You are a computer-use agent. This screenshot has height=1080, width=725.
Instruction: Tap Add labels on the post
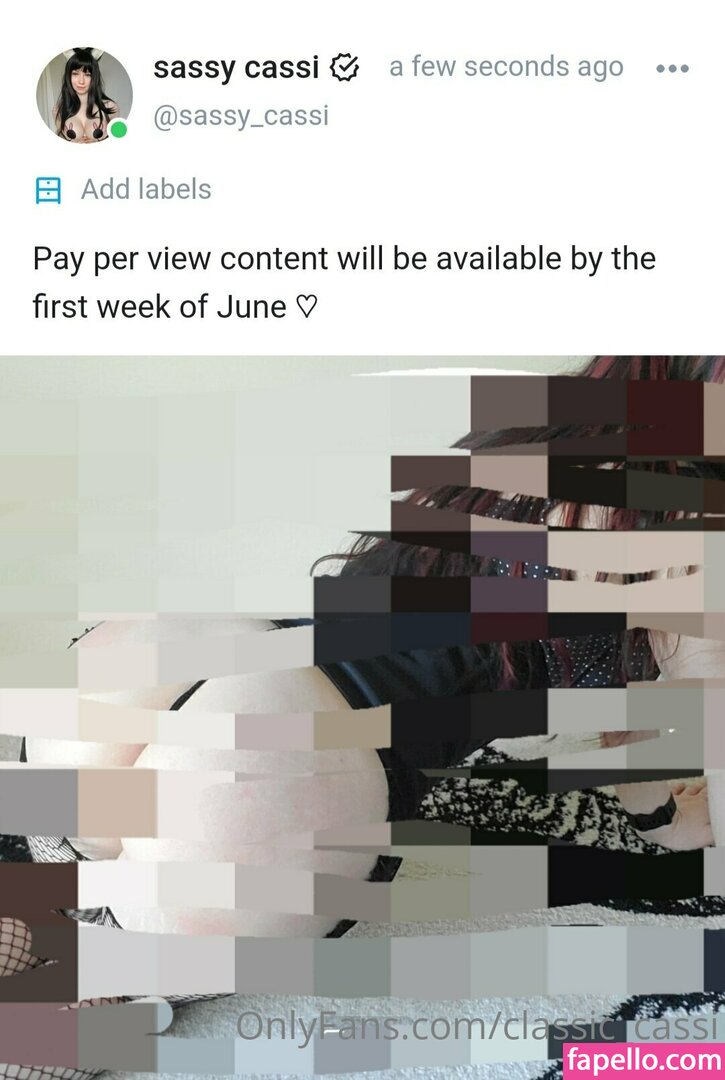[x=145, y=189]
